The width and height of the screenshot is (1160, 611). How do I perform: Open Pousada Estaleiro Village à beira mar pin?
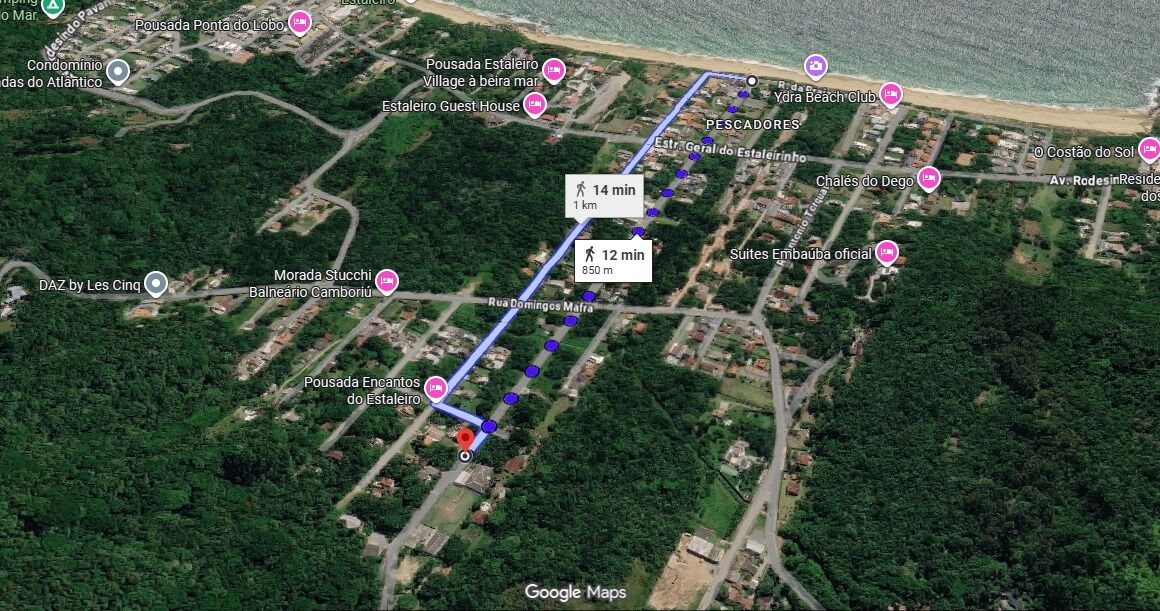(x=553, y=71)
